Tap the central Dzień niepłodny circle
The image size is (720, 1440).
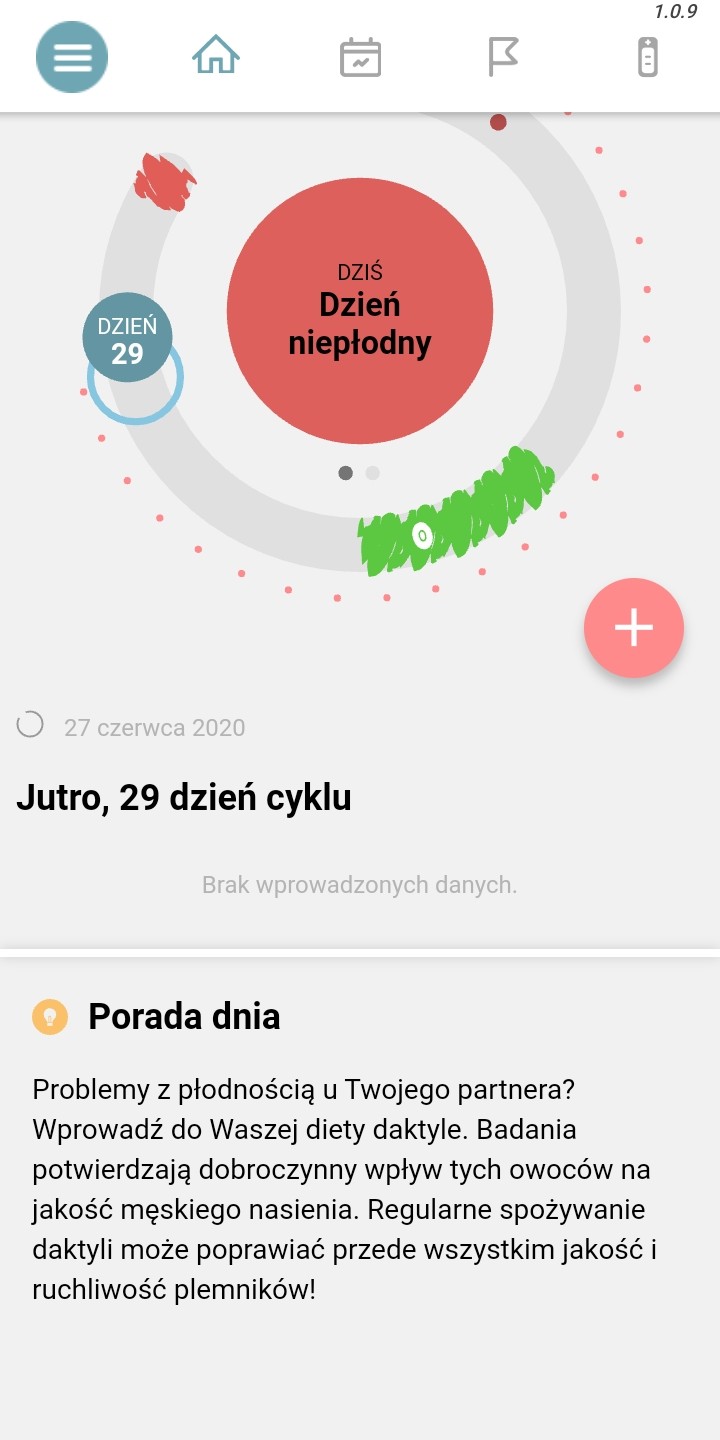point(360,310)
